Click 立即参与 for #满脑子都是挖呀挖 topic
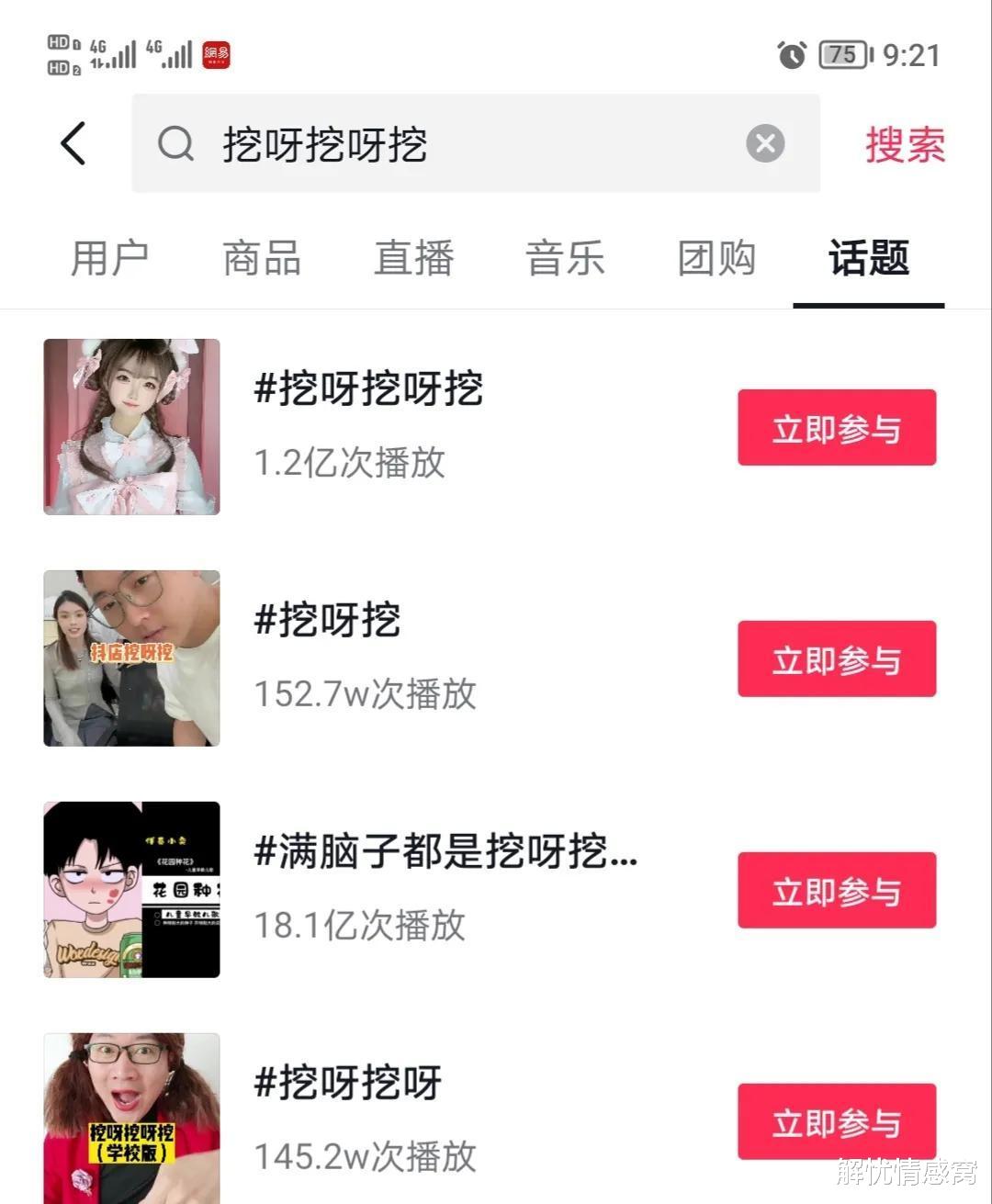The height and width of the screenshot is (1204, 992). tap(836, 890)
